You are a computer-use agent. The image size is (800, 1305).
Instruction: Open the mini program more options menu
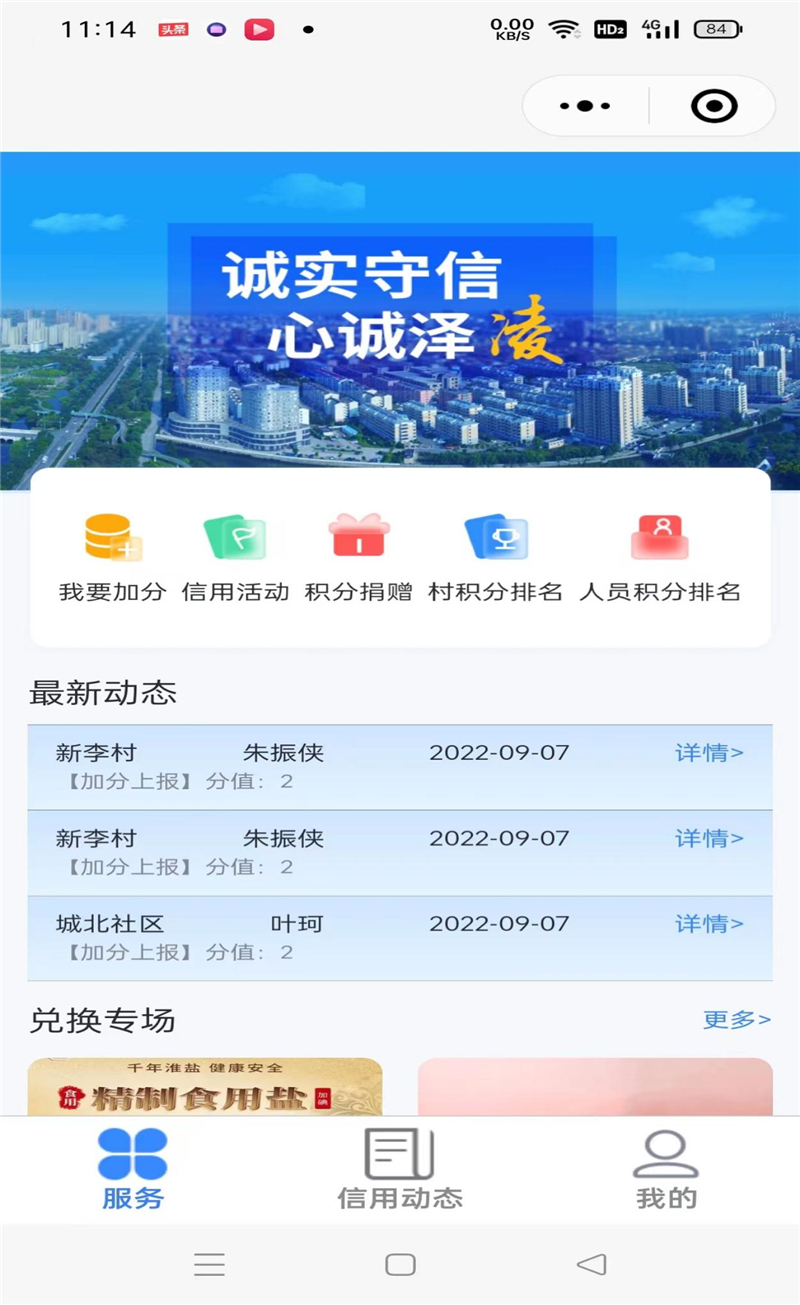[x=585, y=106]
